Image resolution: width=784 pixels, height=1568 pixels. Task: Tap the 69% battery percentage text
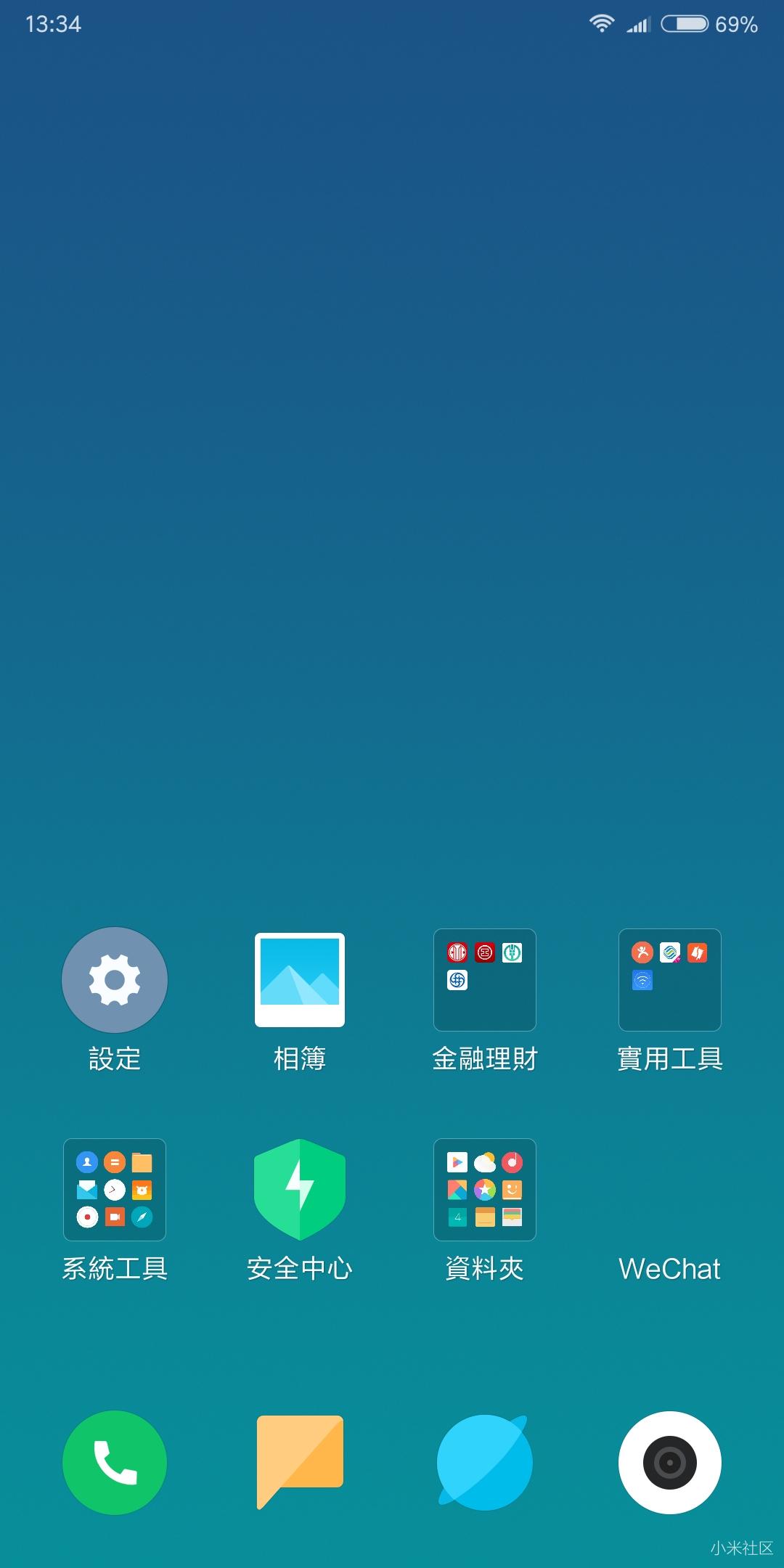(735, 25)
